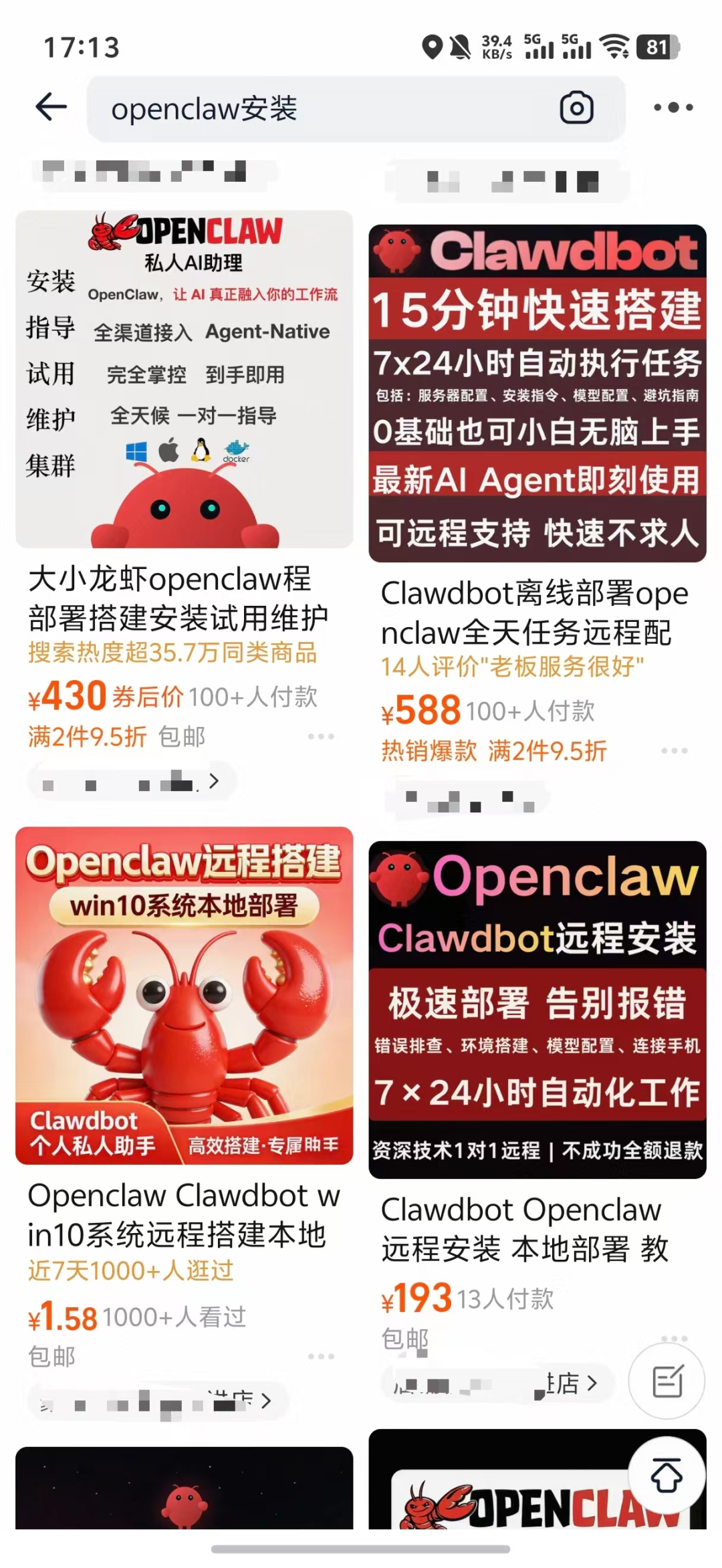Show more options for ¥588 item
Image resolution: width=722 pixels, height=1568 pixels.
click(674, 751)
